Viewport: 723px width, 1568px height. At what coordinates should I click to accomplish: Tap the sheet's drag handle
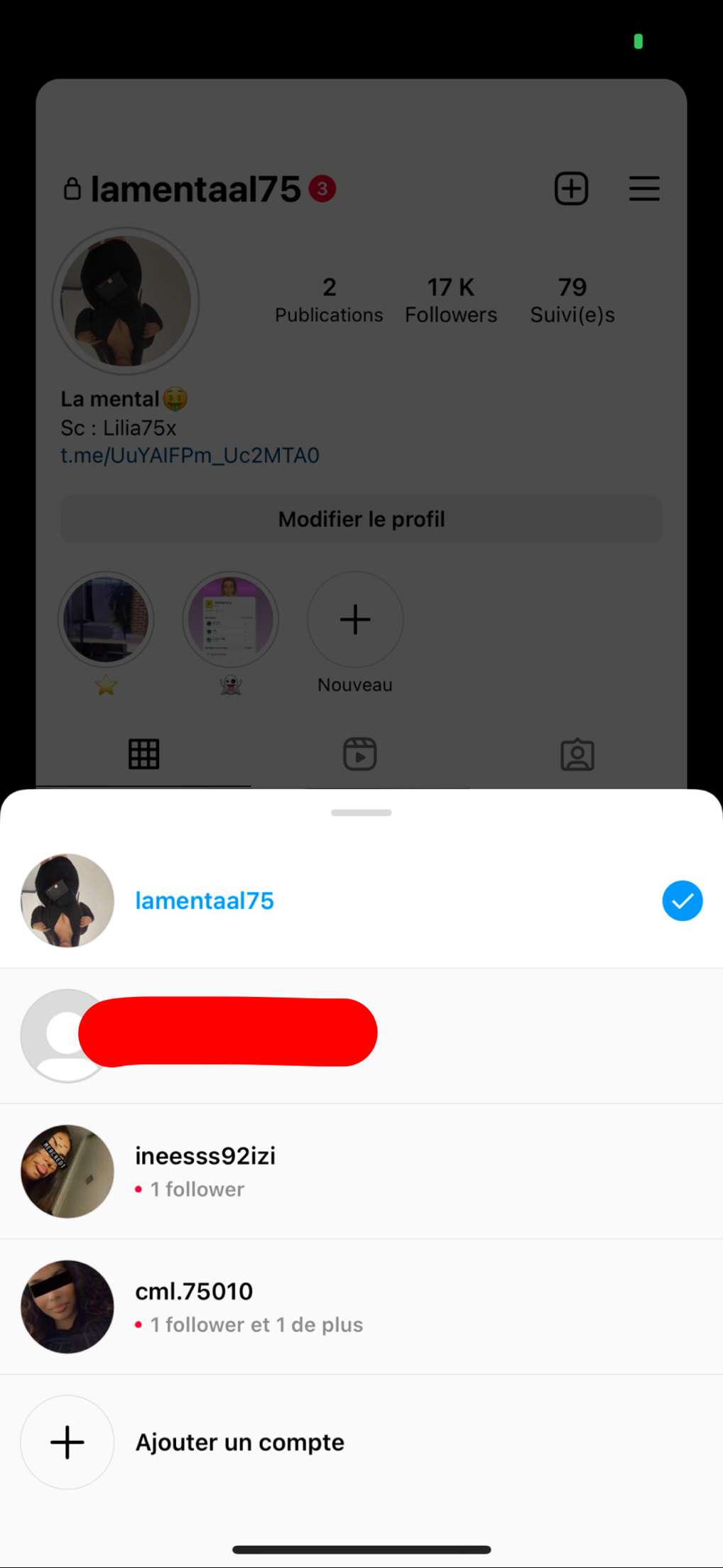[361, 812]
